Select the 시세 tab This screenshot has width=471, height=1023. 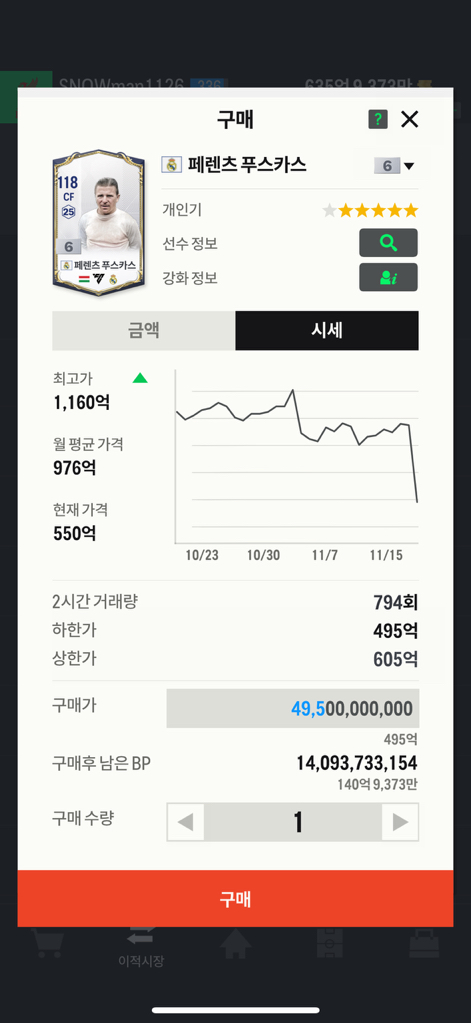[x=327, y=330]
